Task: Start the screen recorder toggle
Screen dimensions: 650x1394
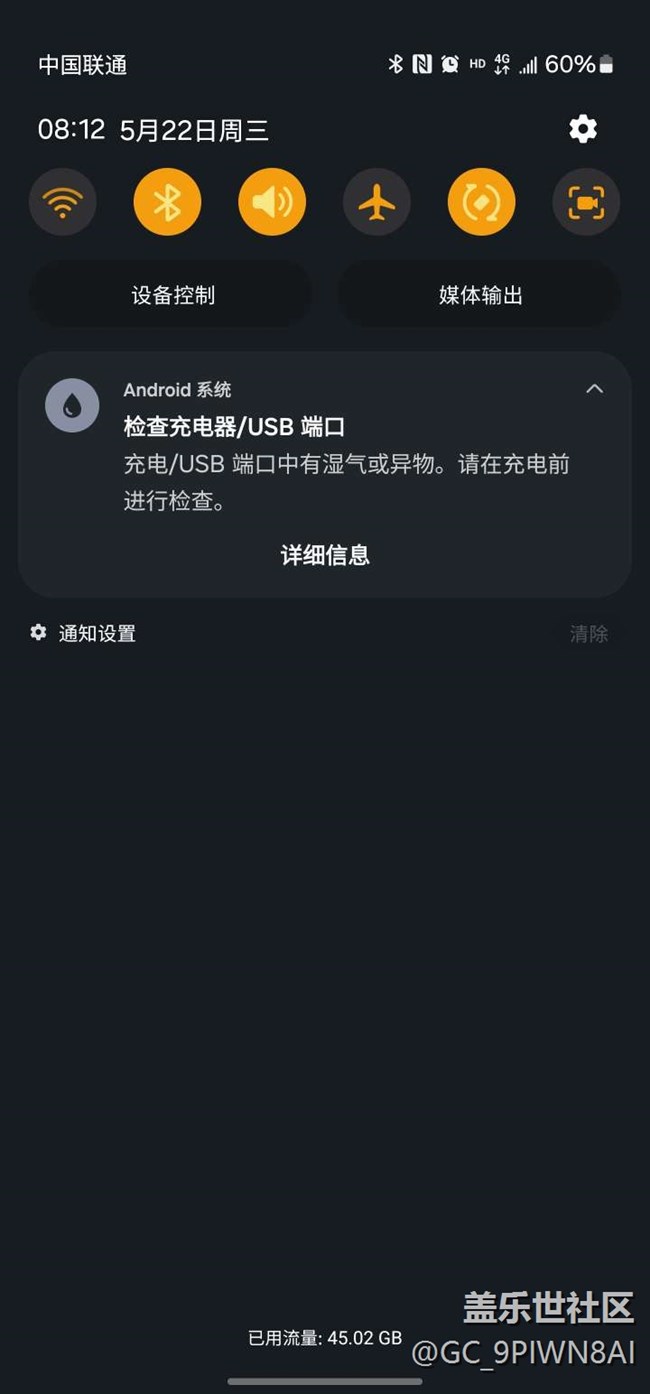Action: tap(586, 202)
